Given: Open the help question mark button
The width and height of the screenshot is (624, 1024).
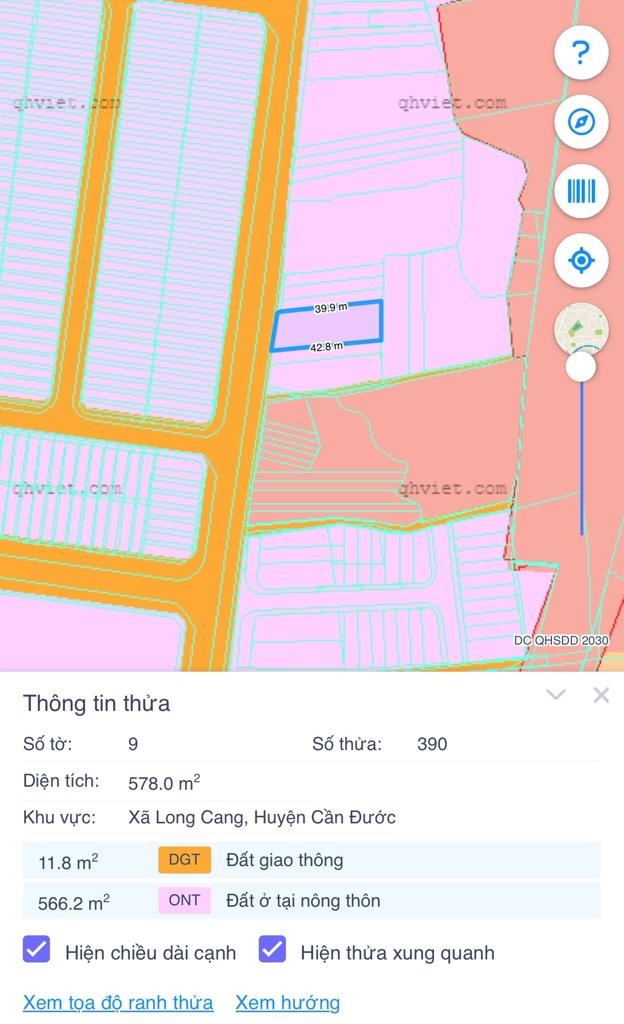Looking at the screenshot, I should [581, 53].
